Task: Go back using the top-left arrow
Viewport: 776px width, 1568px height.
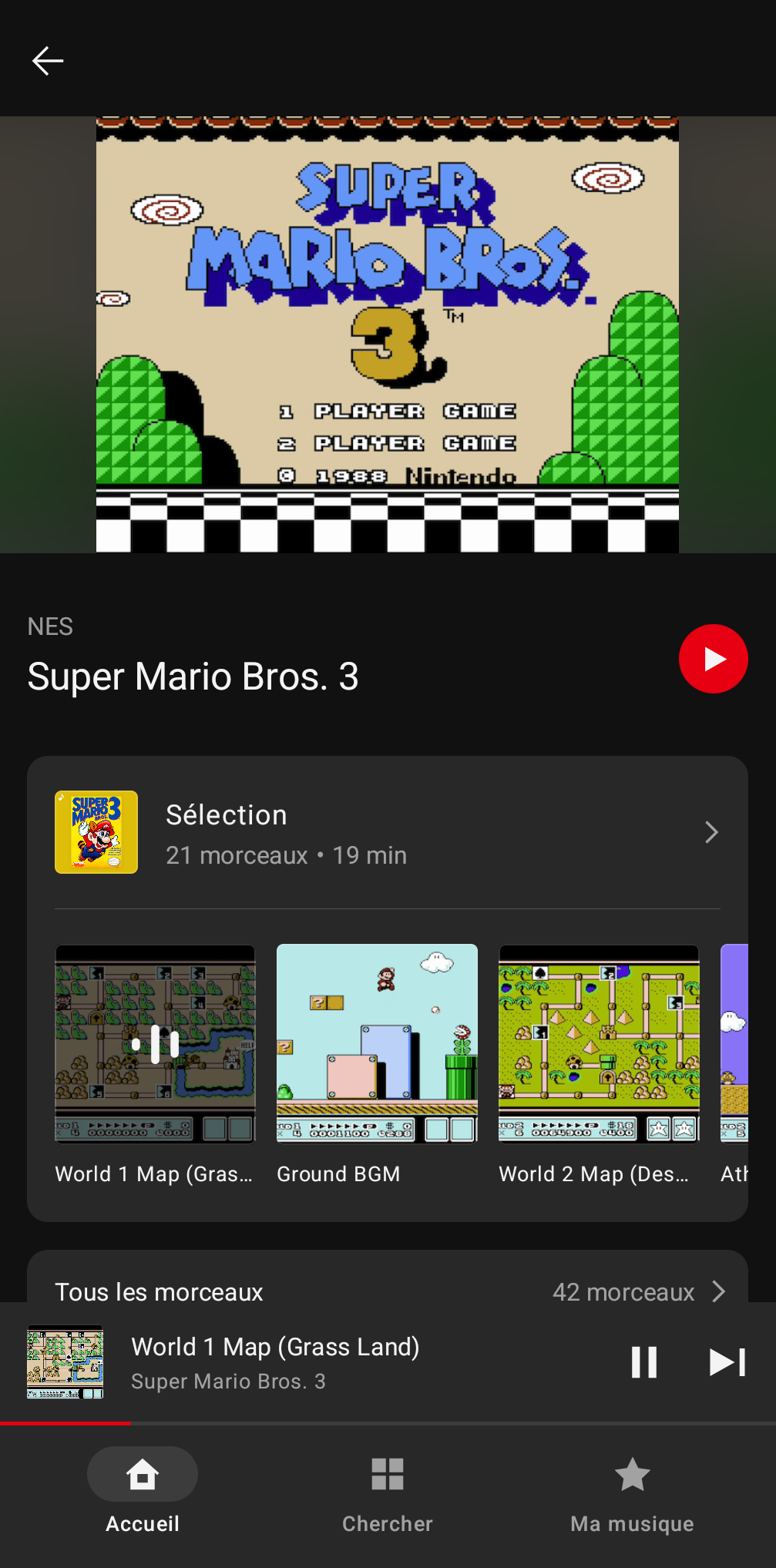Action: pyautogui.click(x=47, y=60)
